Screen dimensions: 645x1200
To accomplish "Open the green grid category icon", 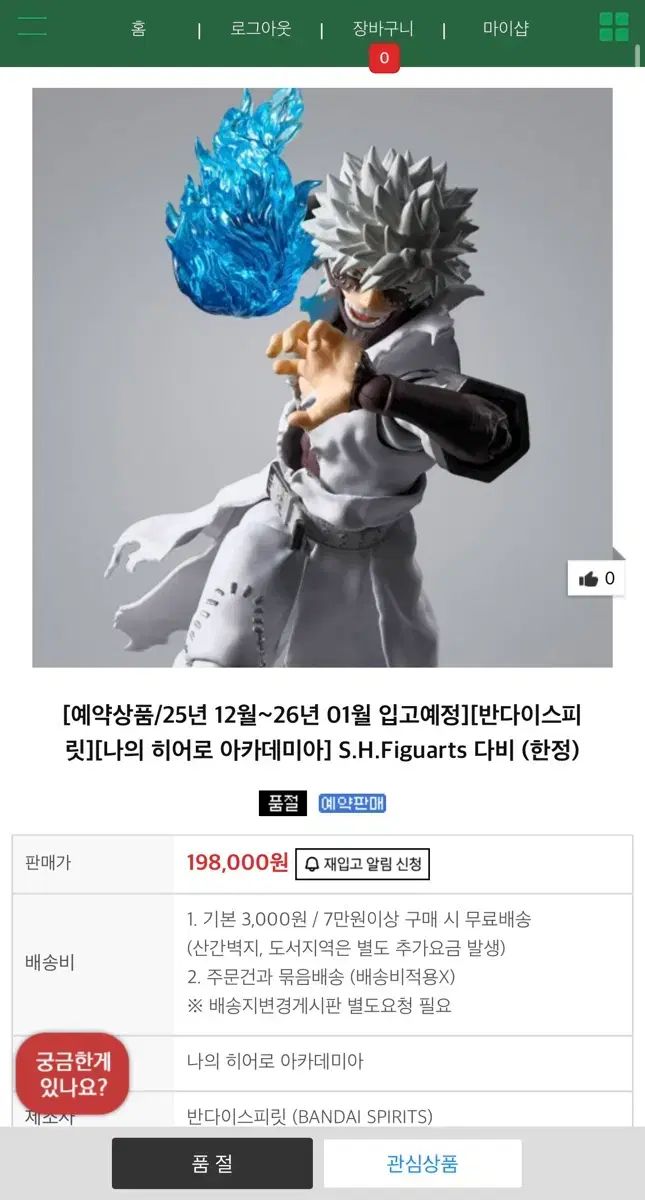I will (x=614, y=27).
